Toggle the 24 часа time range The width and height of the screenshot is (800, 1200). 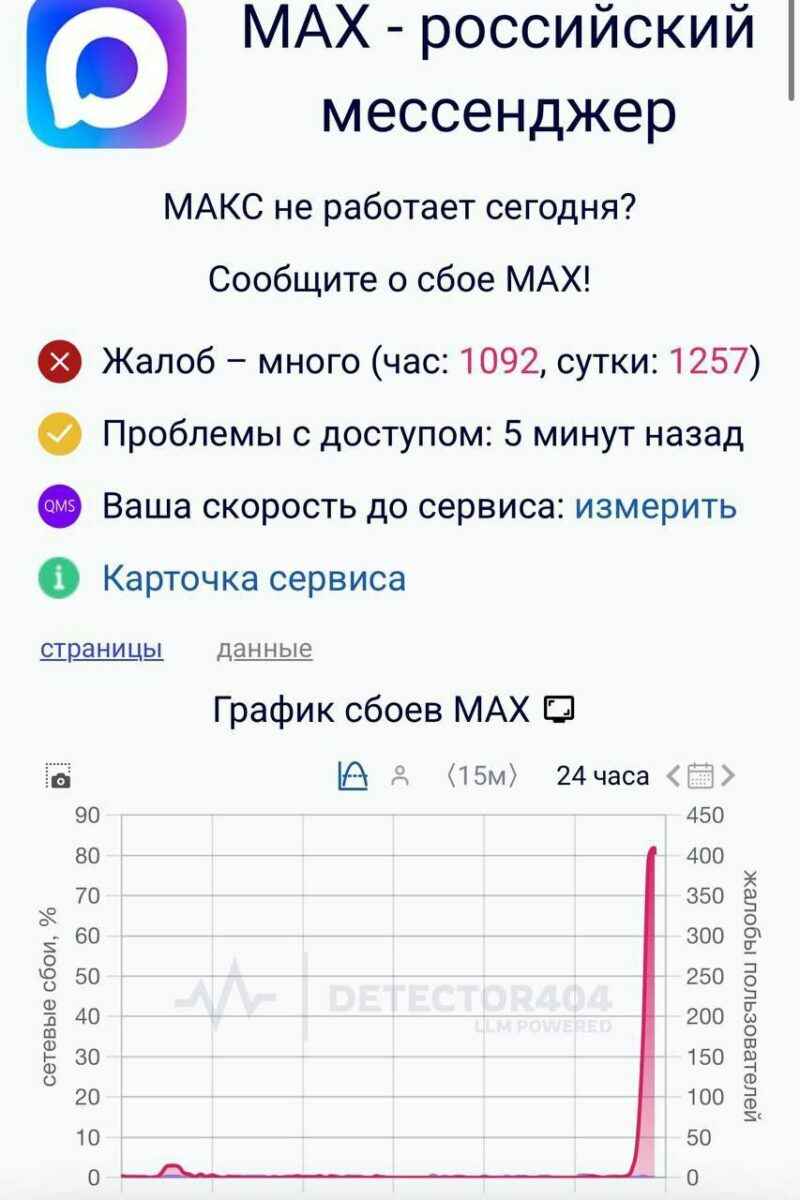tap(602, 775)
